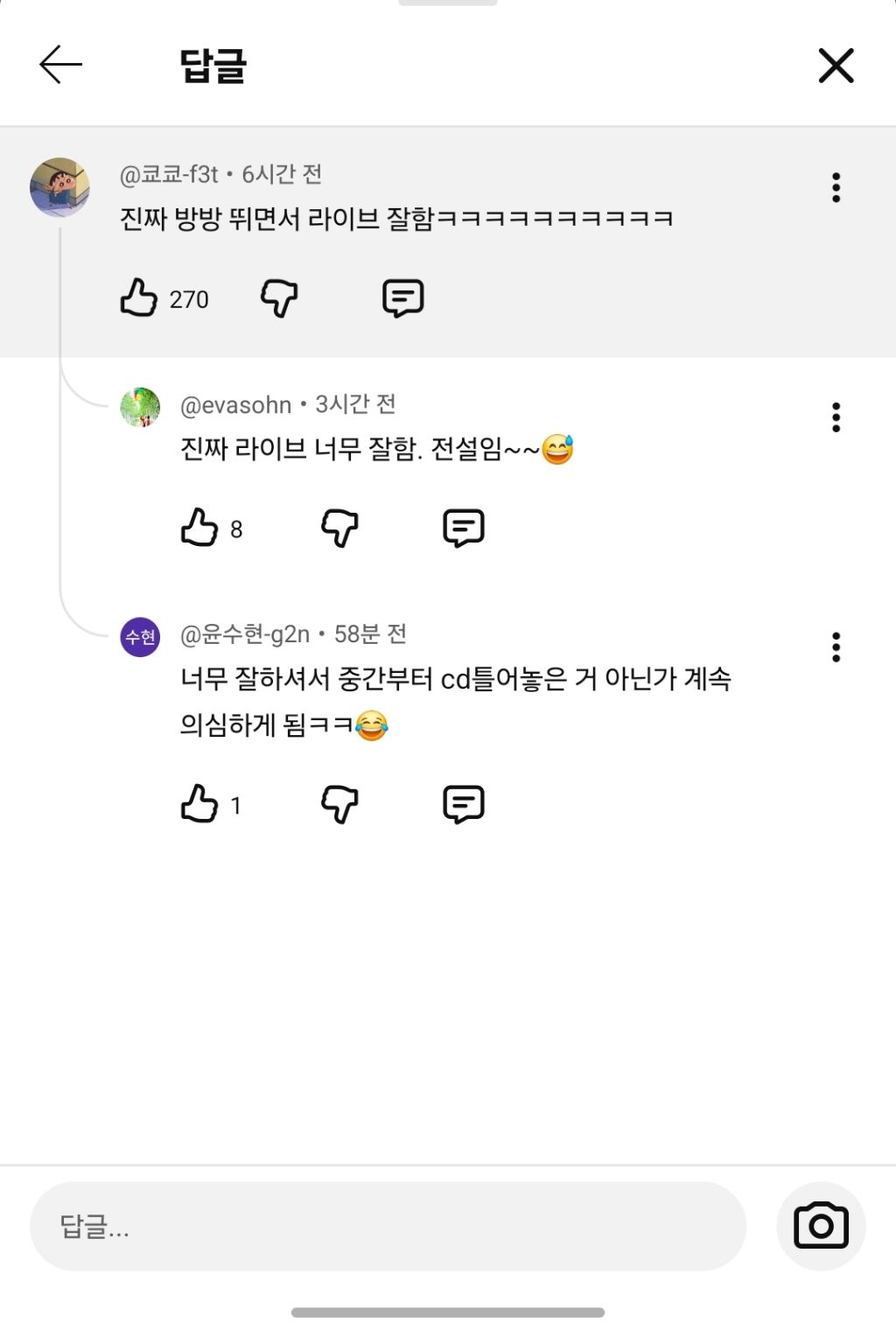The height and width of the screenshot is (1330, 896).
Task: Dislike the comment by @쿄쿄-f3t
Action: 279,298
